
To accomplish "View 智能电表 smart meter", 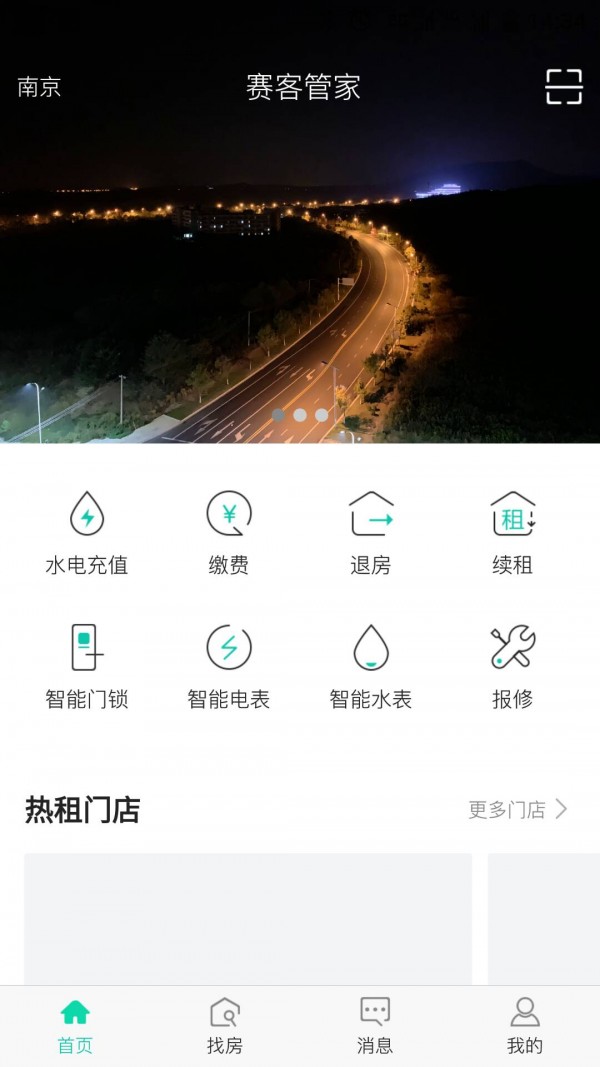I will tap(229, 667).
